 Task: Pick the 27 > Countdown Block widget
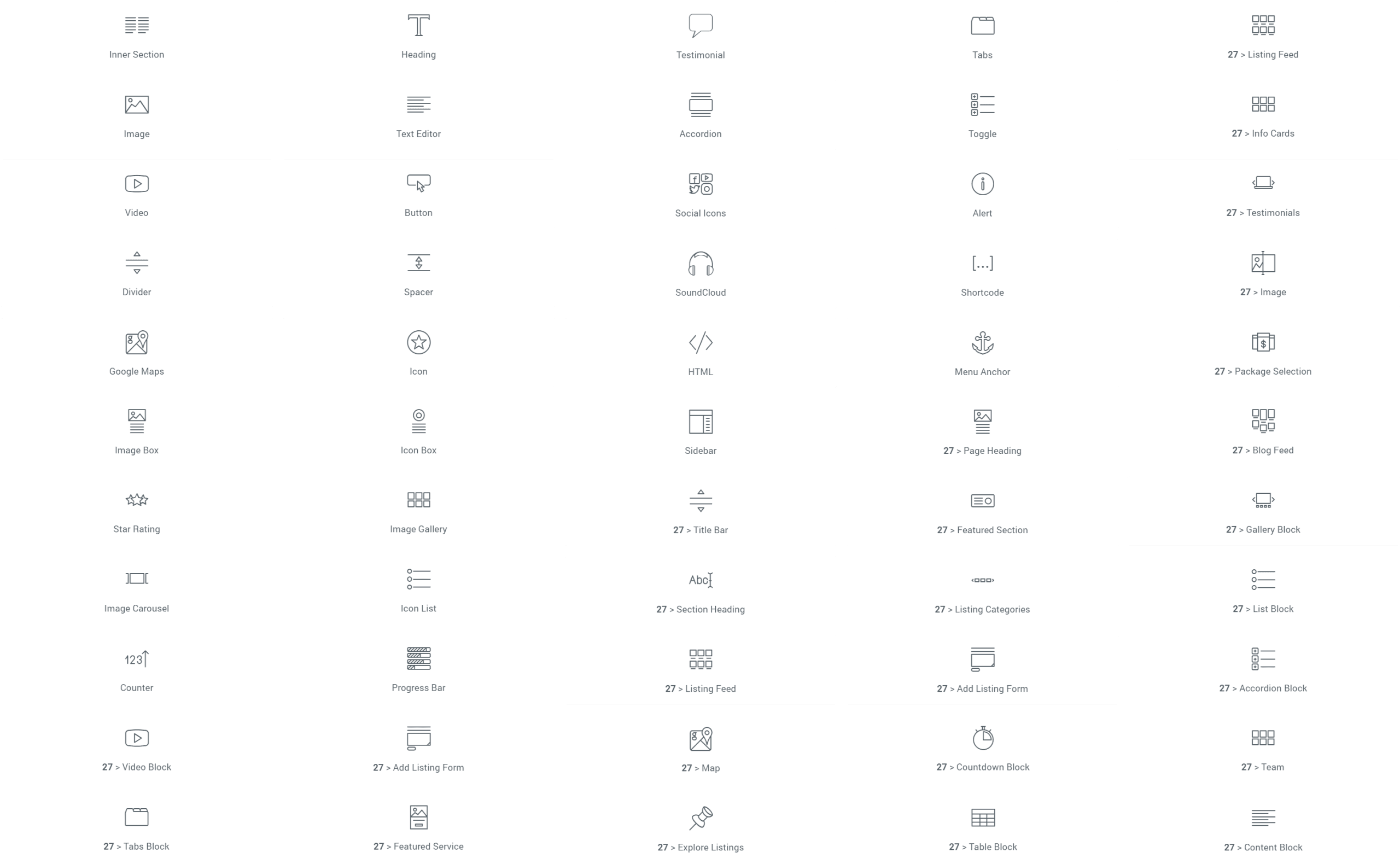click(982, 749)
